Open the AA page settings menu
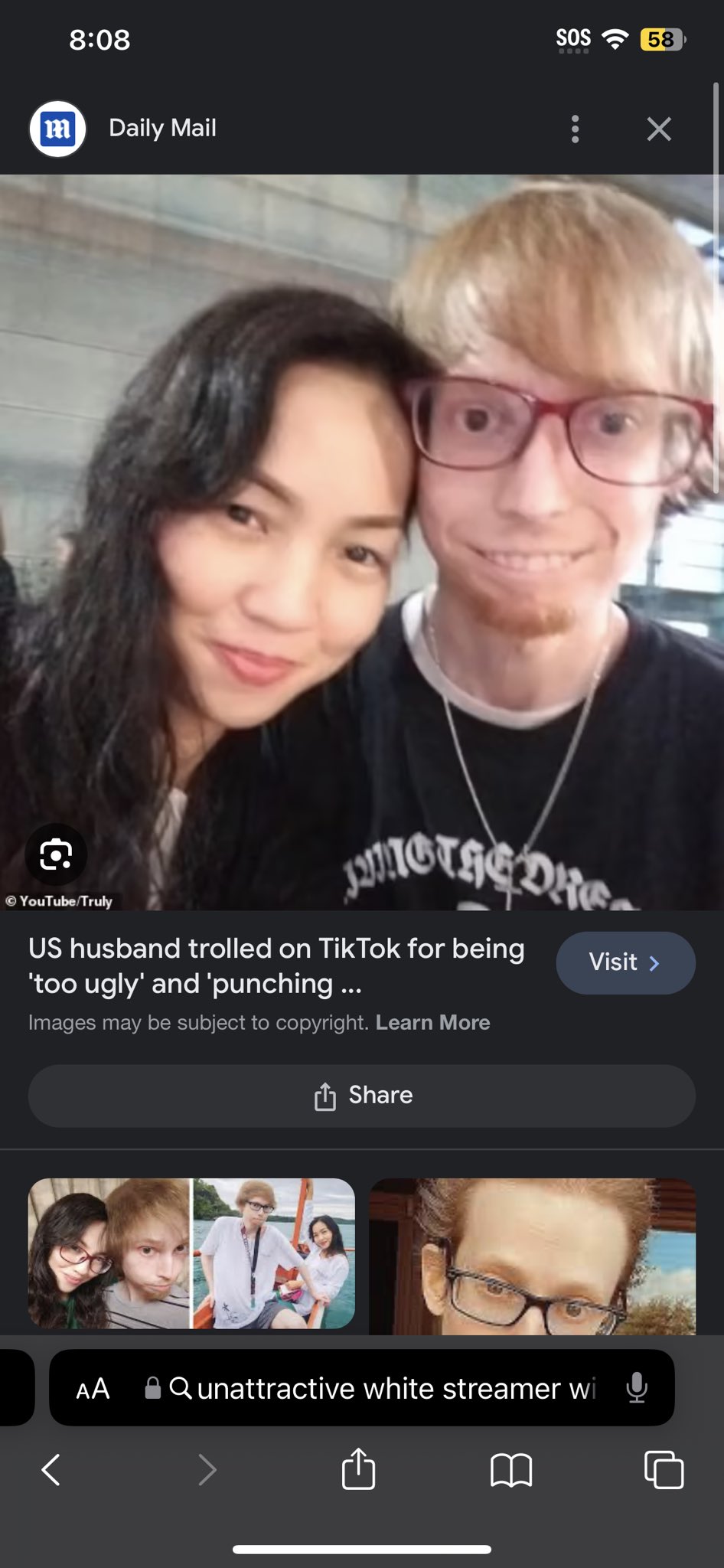The image size is (724, 1568). [x=93, y=1388]
